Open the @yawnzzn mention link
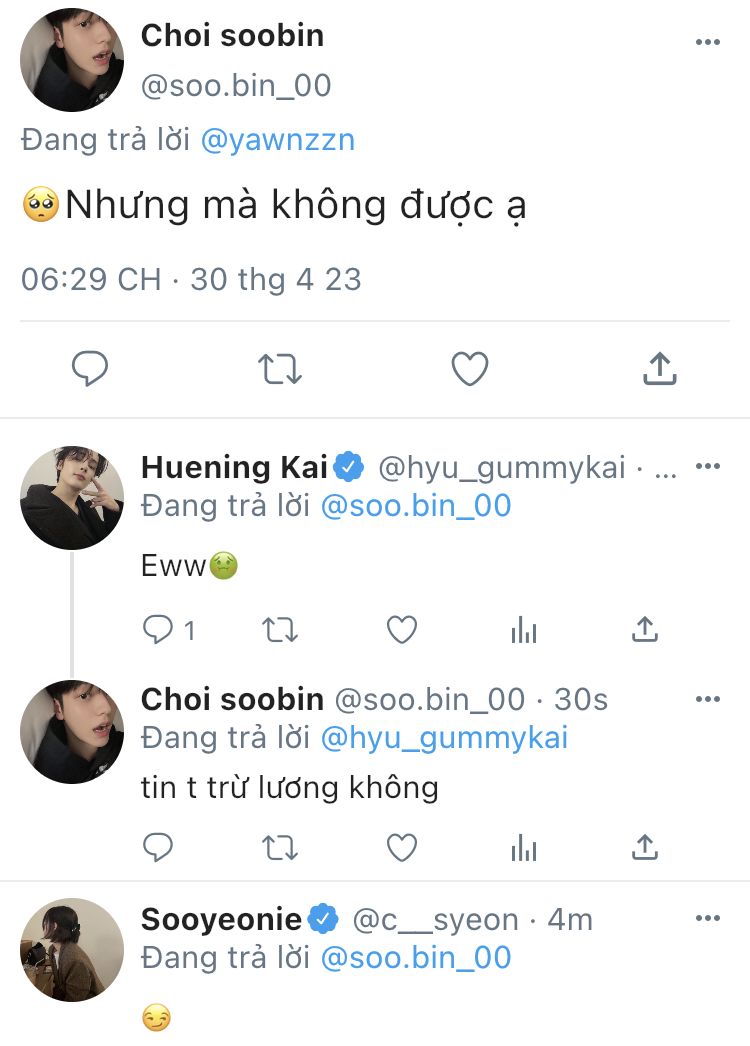 click(x=277, y=140)
